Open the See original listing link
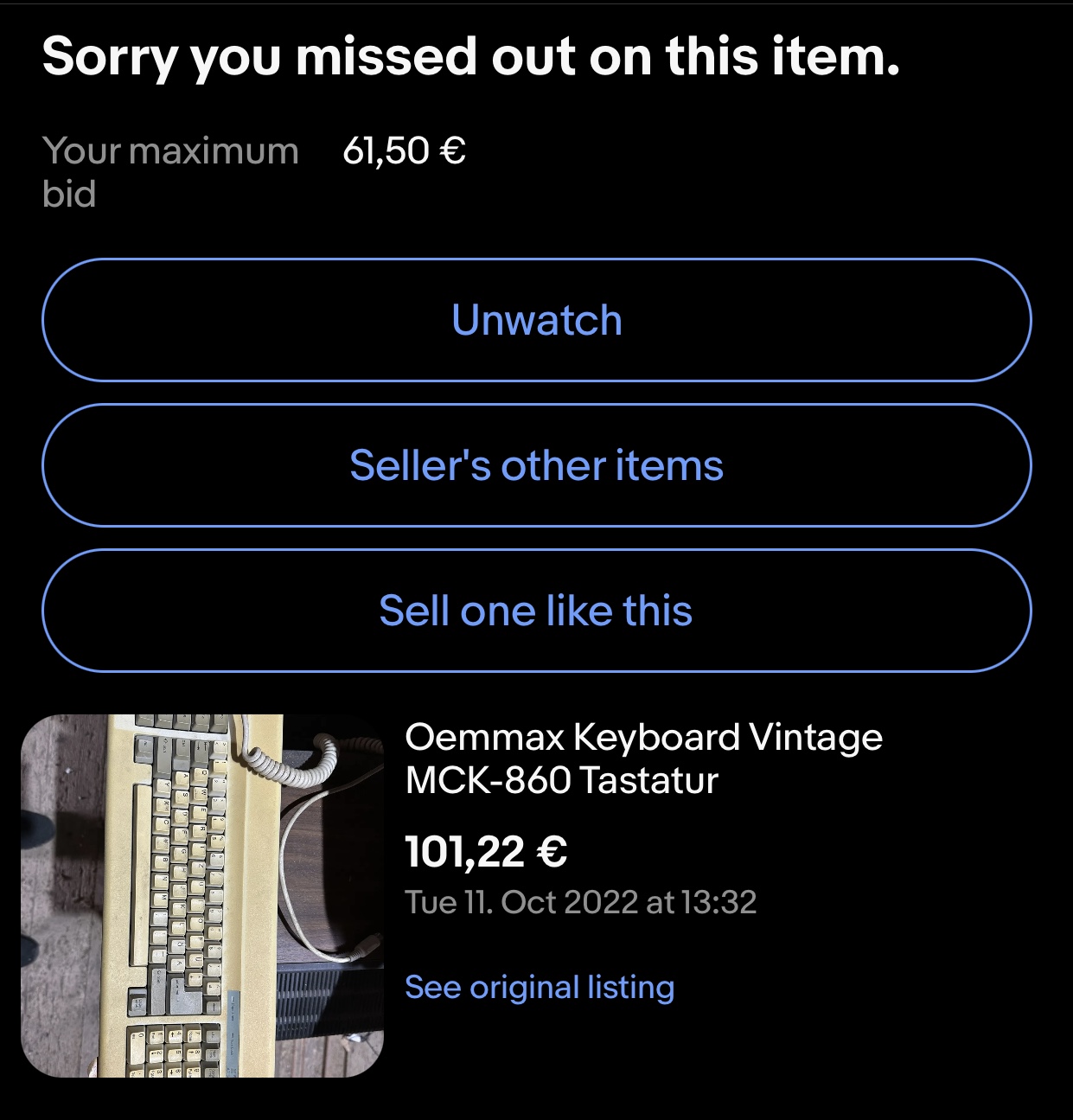Image resolution: width=1073 pixels, height=1120 pixels. [x=540, y=987]
